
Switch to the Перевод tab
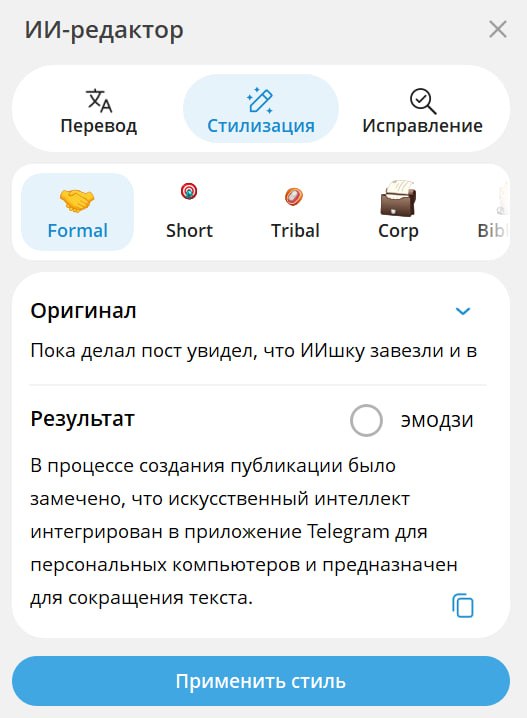pyautogui.click(x=99, y=111)
